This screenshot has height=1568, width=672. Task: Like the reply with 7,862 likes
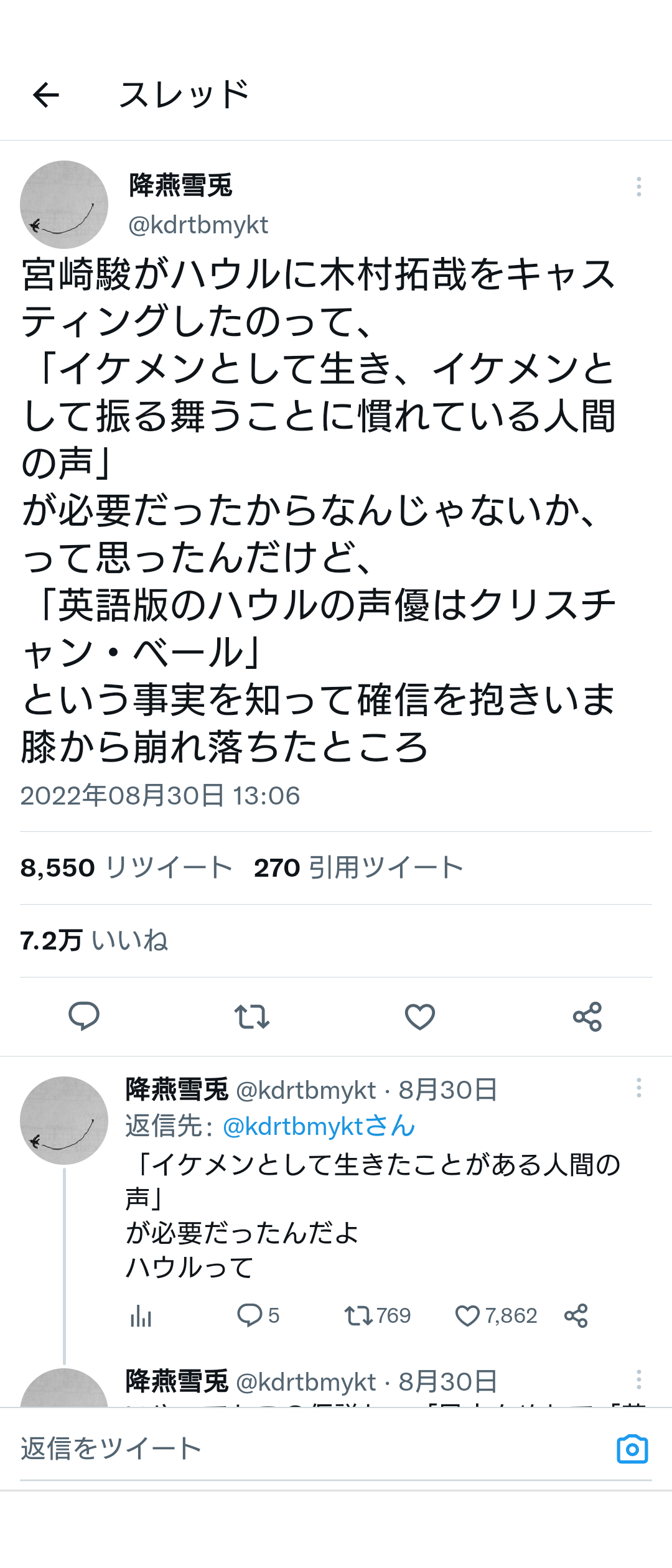coord(467,1315)
